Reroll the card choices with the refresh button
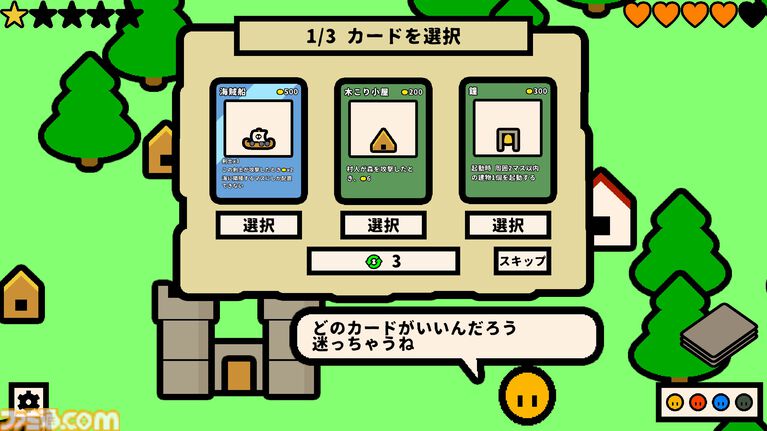Viewport: 767px width, 431px height. click(x=383, y=261)
